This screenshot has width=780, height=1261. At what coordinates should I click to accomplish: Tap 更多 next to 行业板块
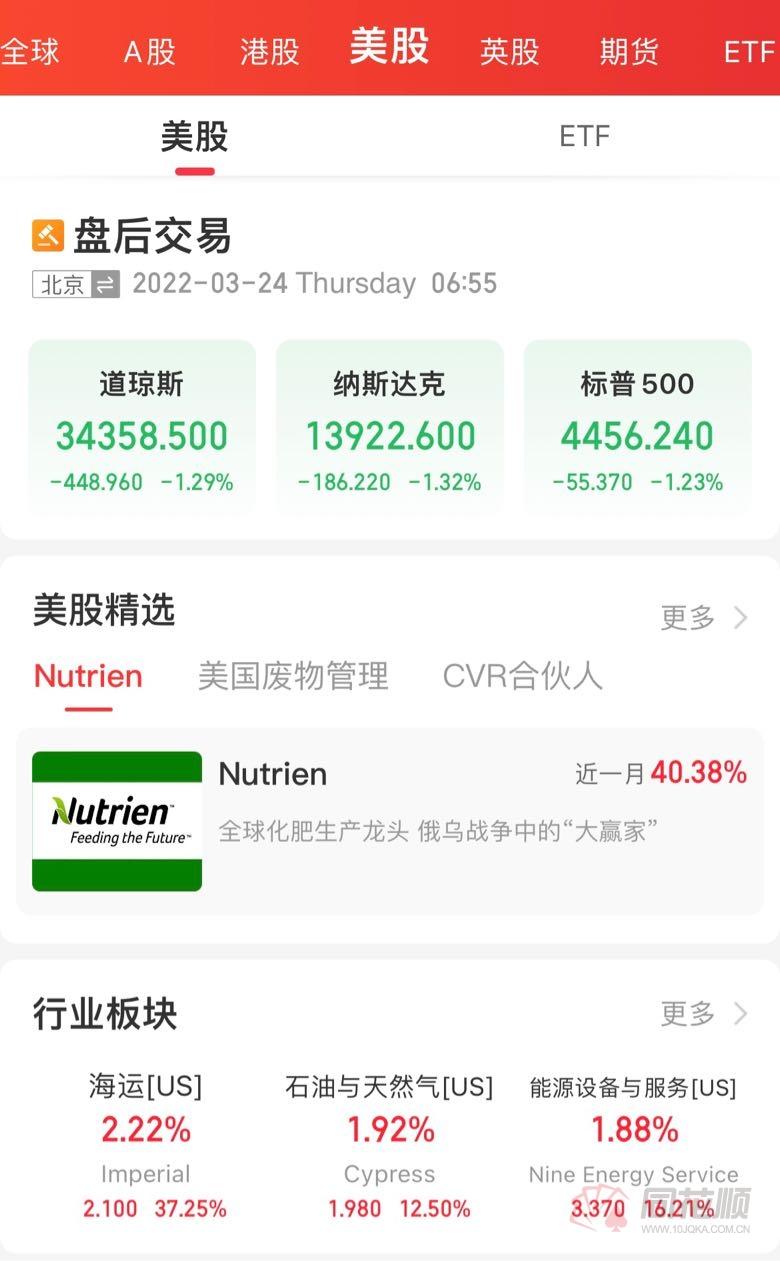(x=704, y=1014)
